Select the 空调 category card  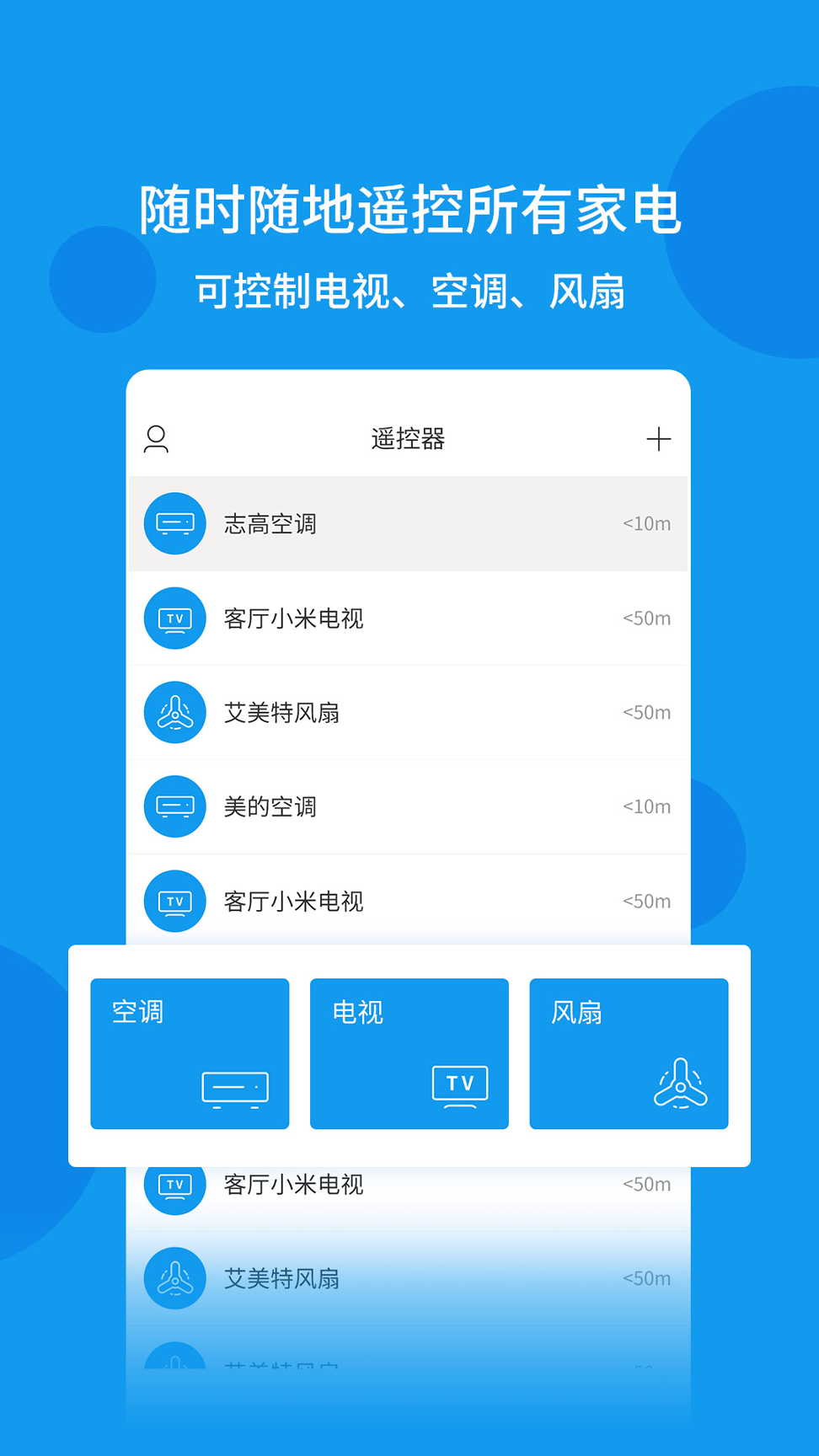click(189, 1053)
